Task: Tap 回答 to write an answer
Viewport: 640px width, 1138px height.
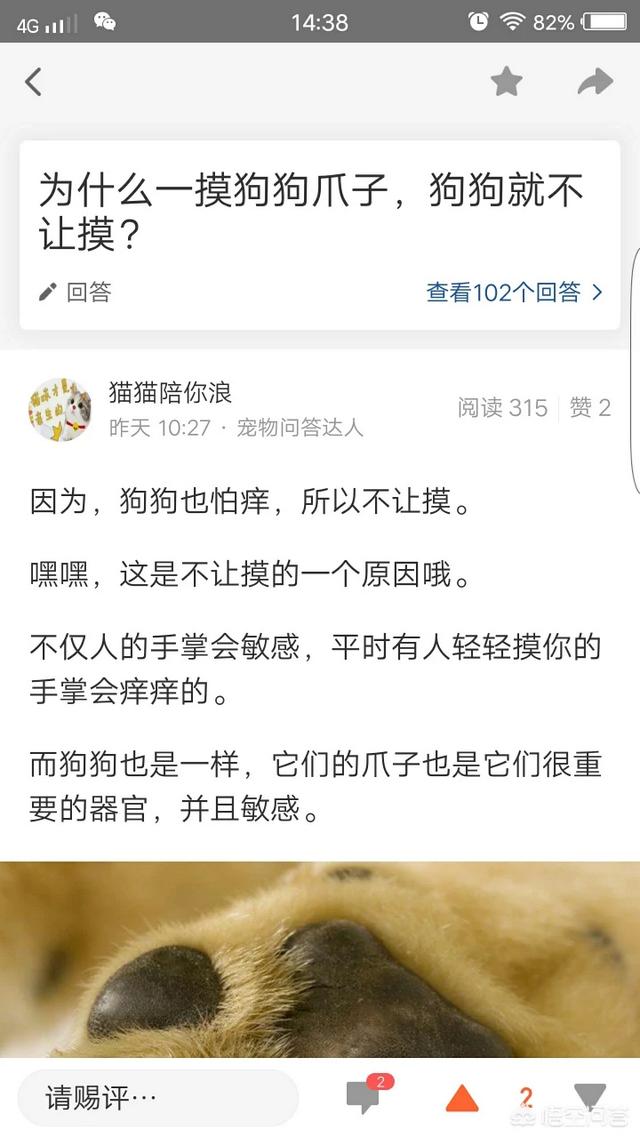Action: 76,292
